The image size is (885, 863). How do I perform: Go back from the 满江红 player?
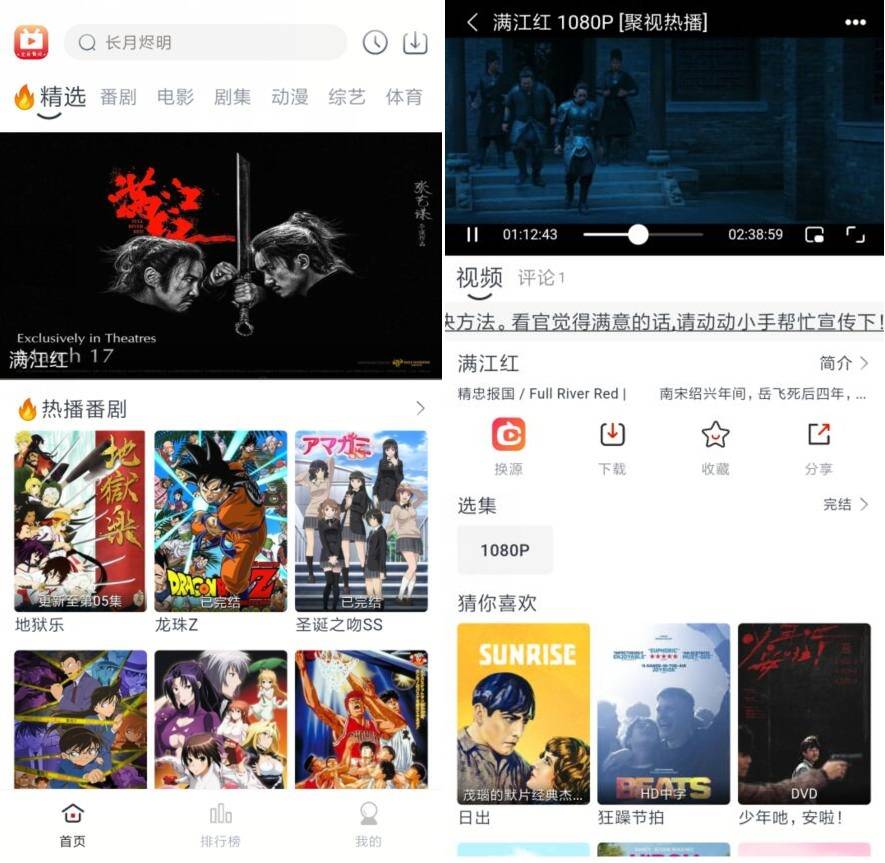[473, 22]
